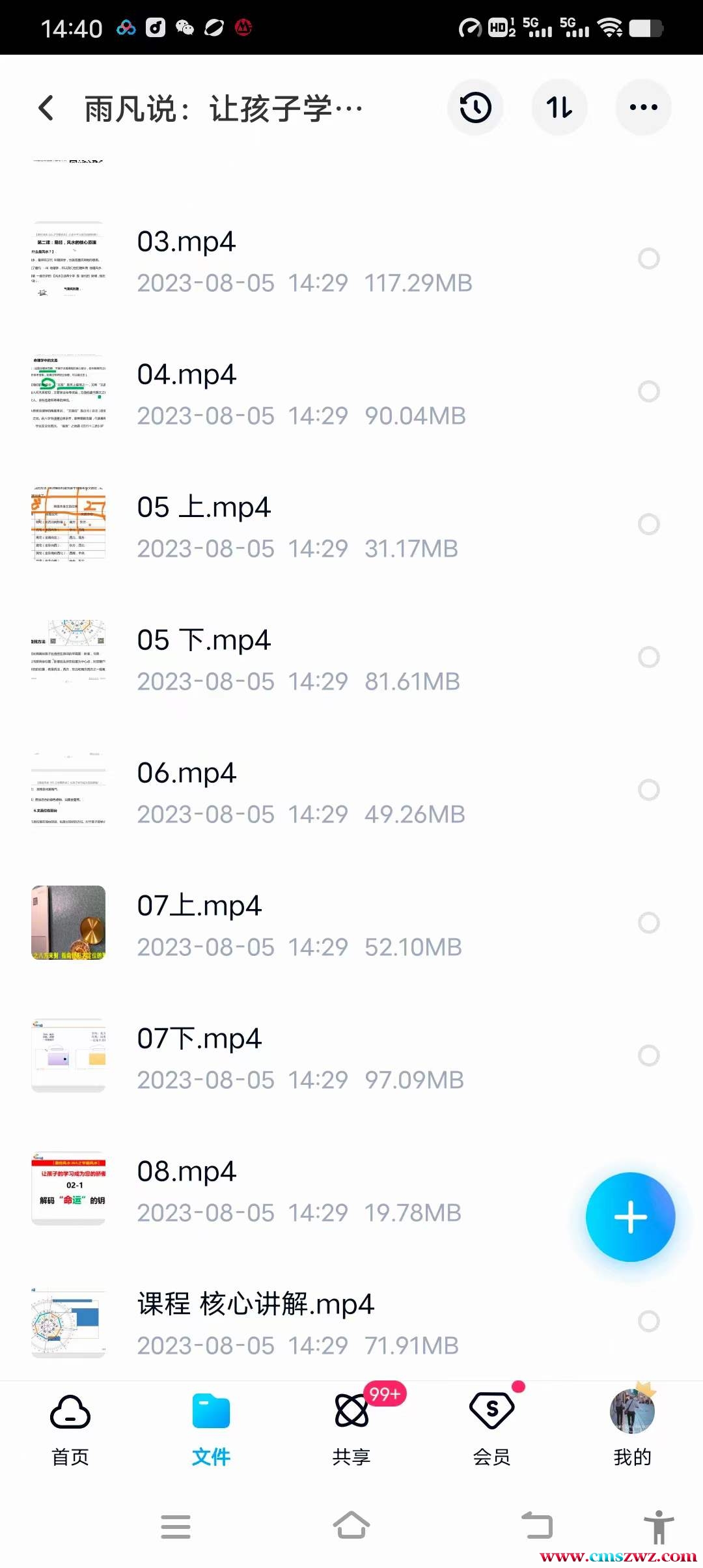This screenshot has height=1568, width=703.
Task: Play the 05 上.mp4 file
Action: [x=203, y=508]
